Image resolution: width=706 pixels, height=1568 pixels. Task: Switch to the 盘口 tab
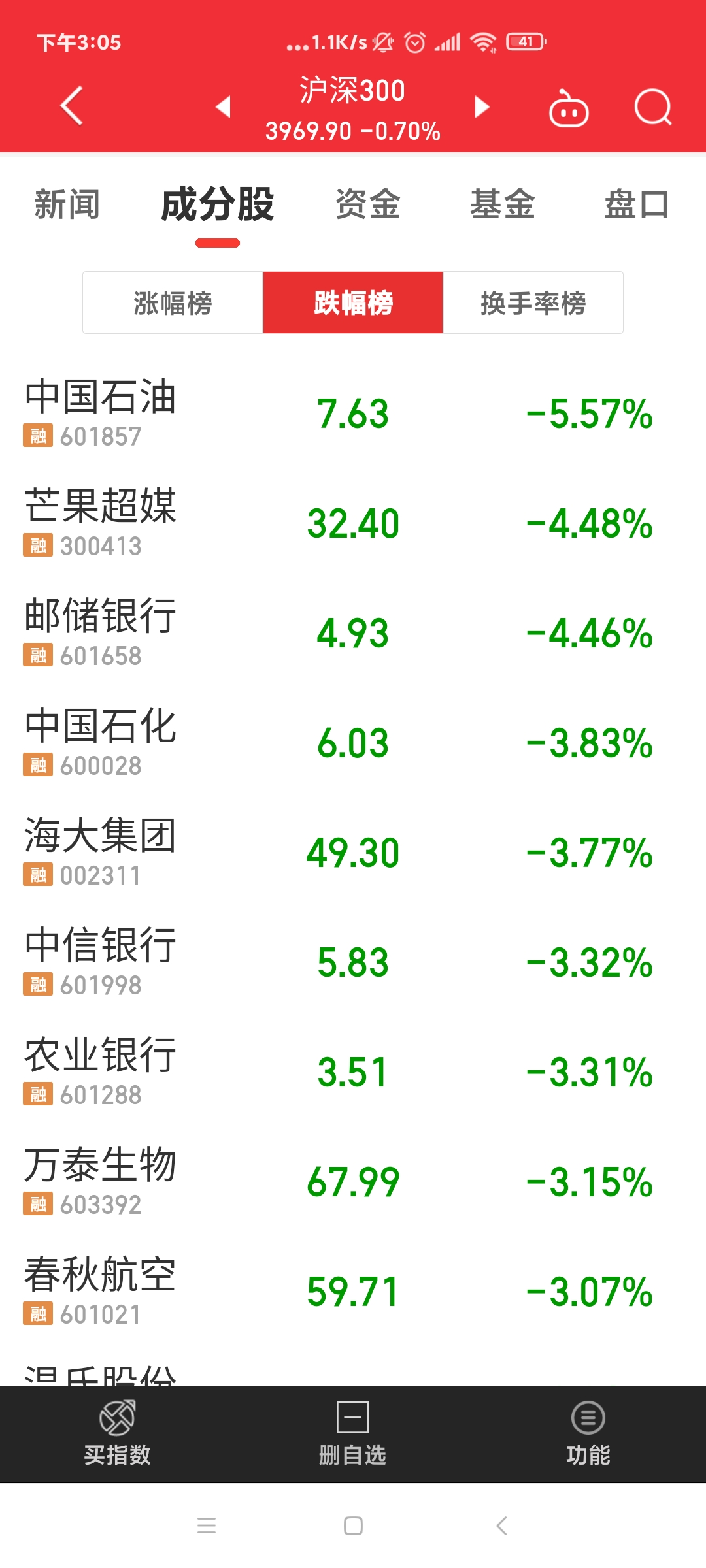coord(636,204)
